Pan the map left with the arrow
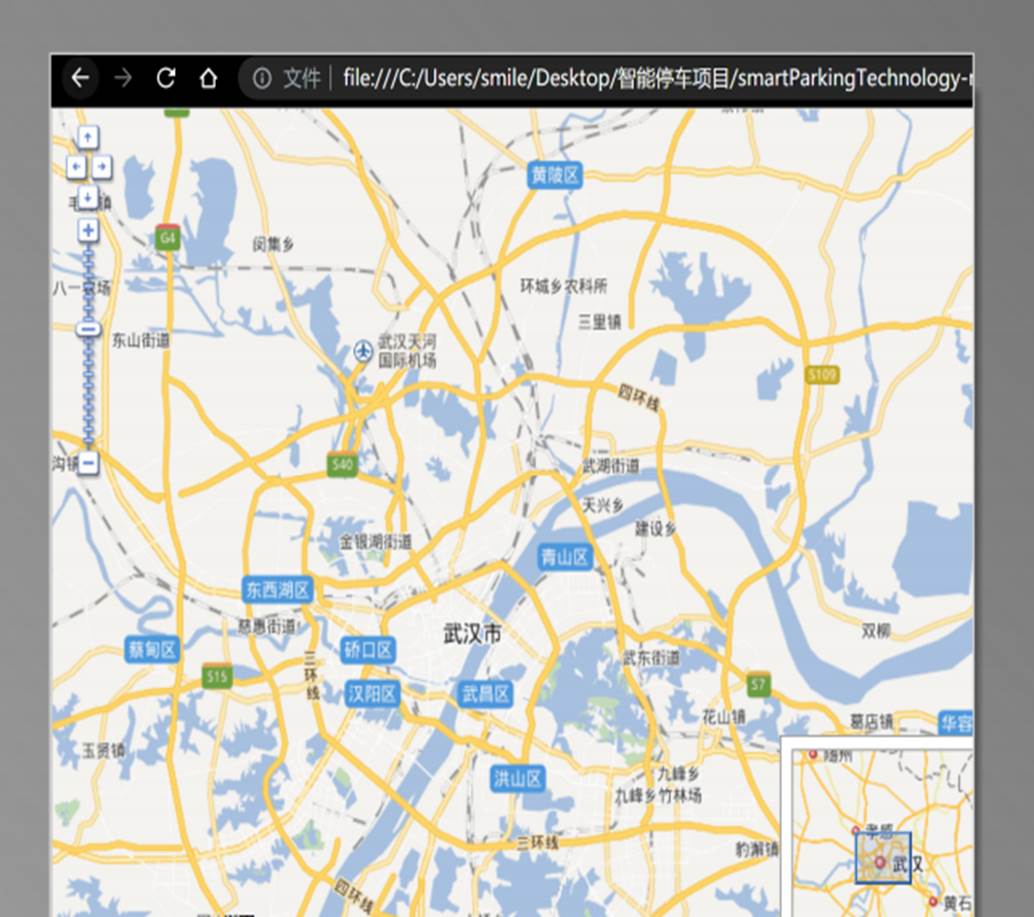 pyautogui.click(x=76, y=166)
